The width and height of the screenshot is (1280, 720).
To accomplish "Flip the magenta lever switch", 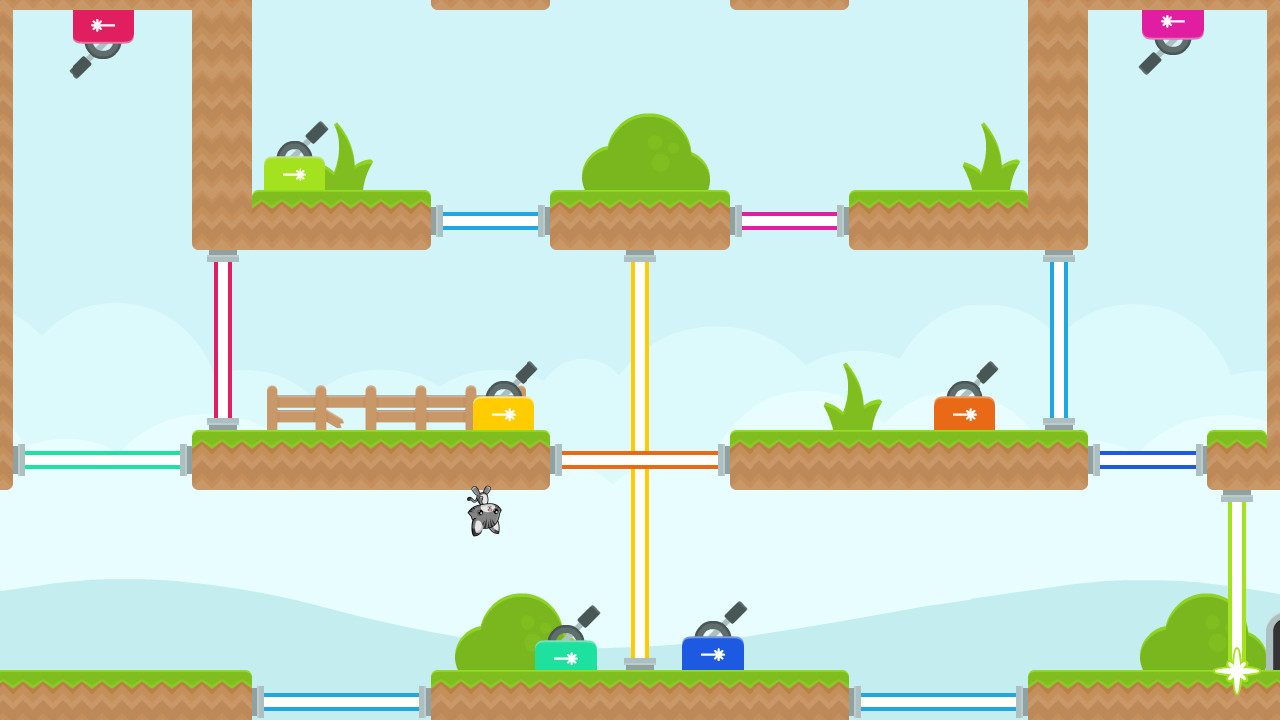I will 1172,24.
